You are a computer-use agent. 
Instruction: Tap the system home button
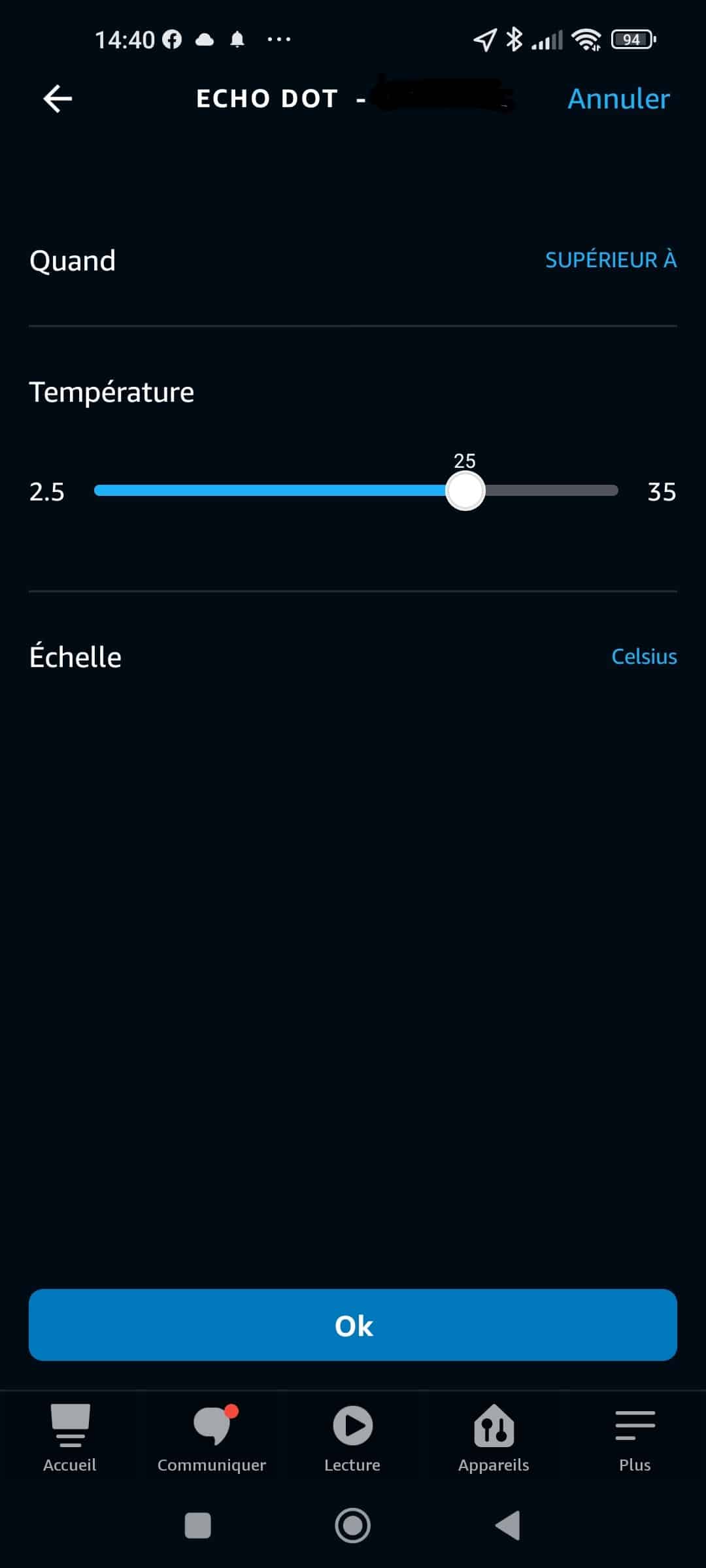pos(352,1526)
